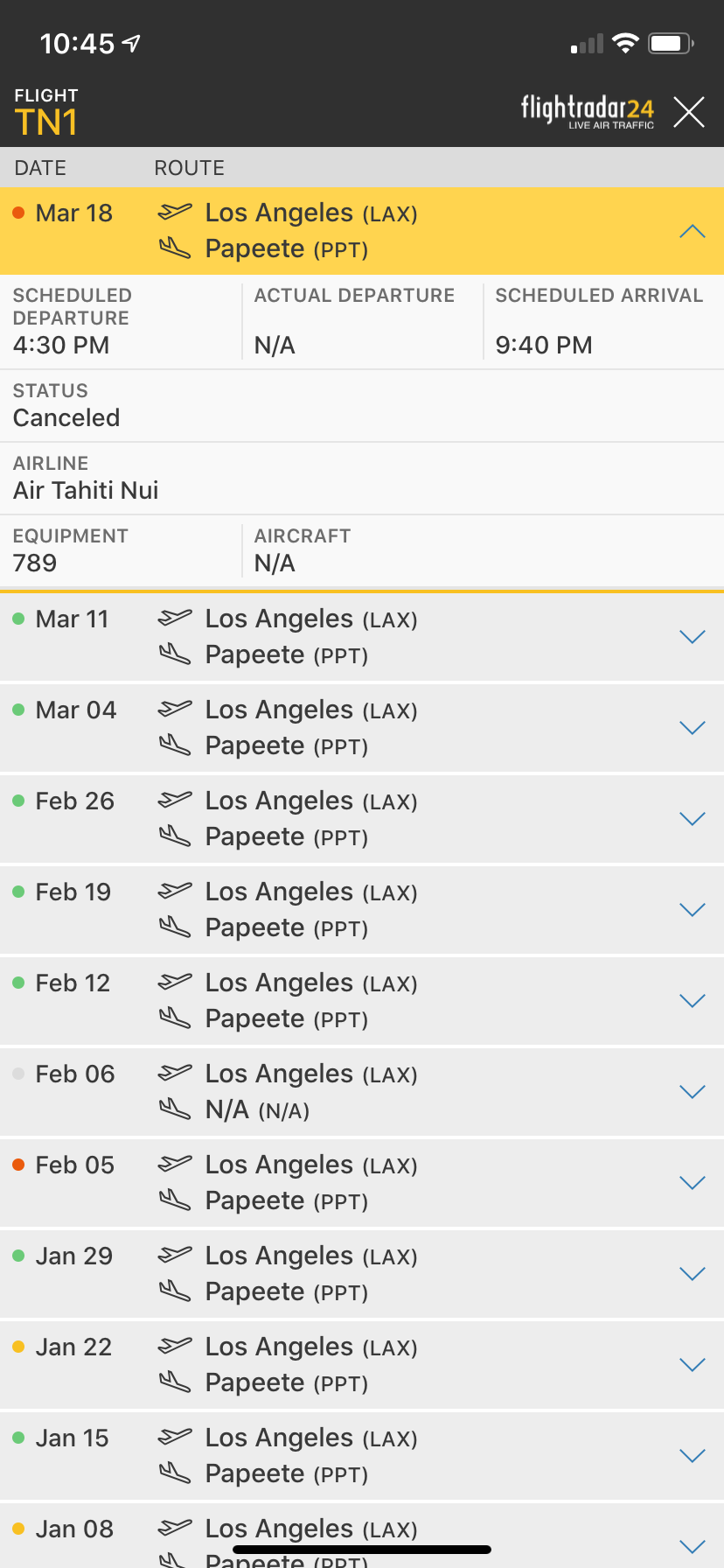Image resolution: width=724 pixels, height=1568 pixels.
Task: Open the Feb 19 flight details
Action: pos(692,910)
